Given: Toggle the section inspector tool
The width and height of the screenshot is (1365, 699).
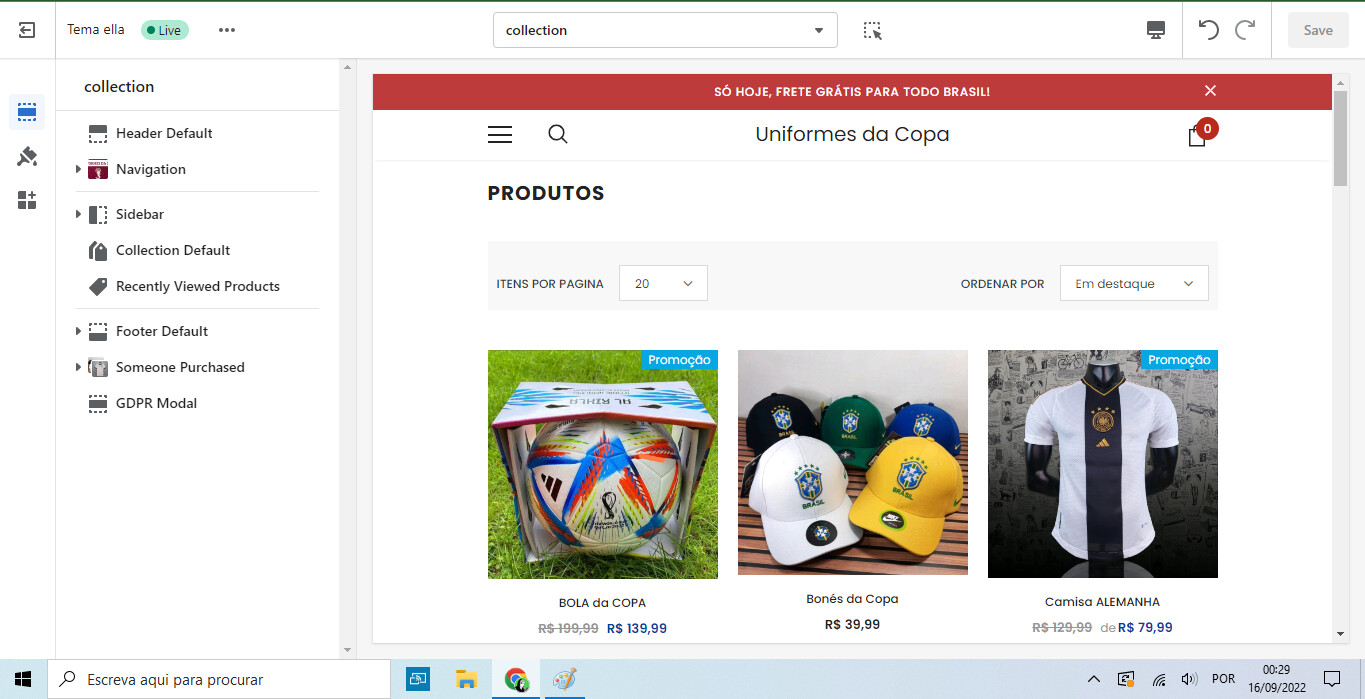Looking at the screenshot, I should click(873, 30).
